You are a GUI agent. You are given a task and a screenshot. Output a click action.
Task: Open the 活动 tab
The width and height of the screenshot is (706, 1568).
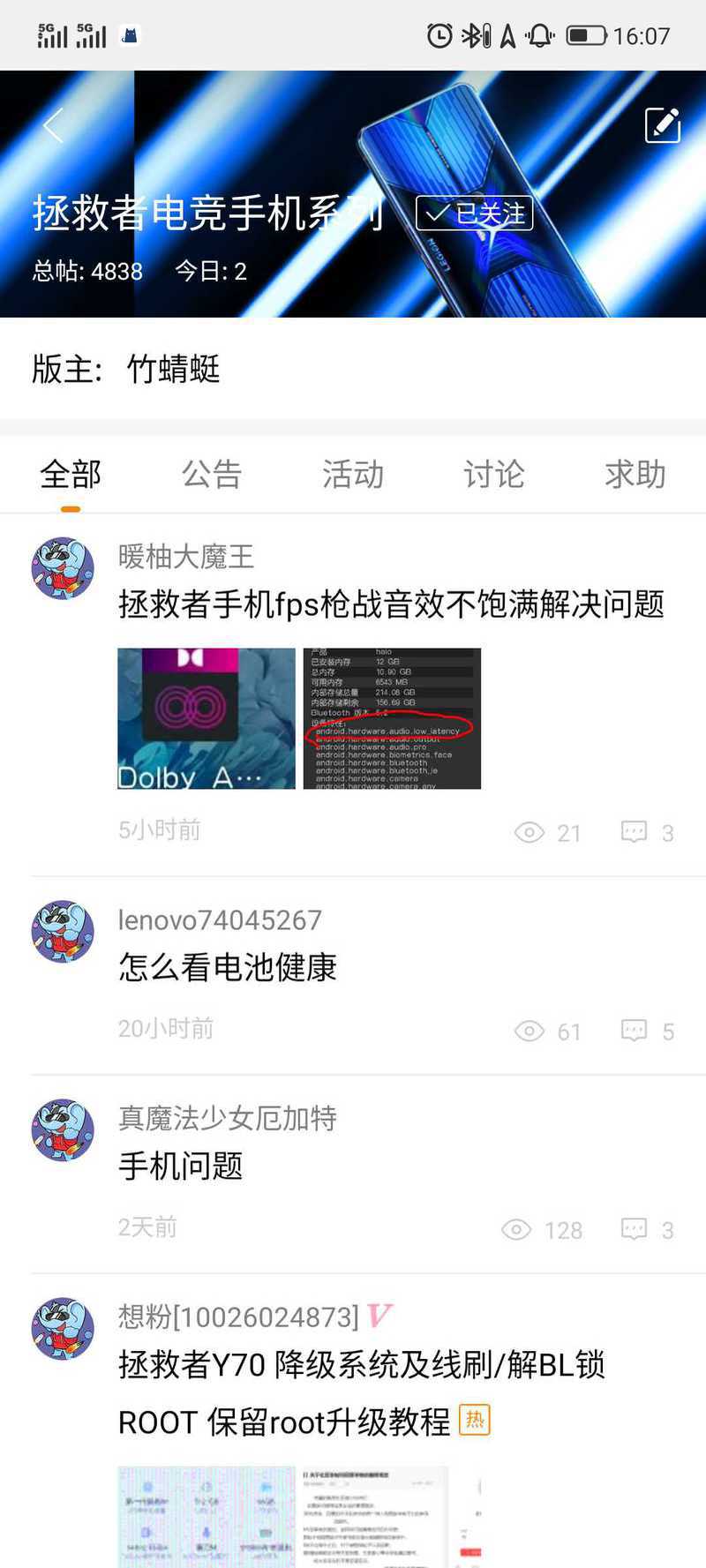tap(353, 475)
